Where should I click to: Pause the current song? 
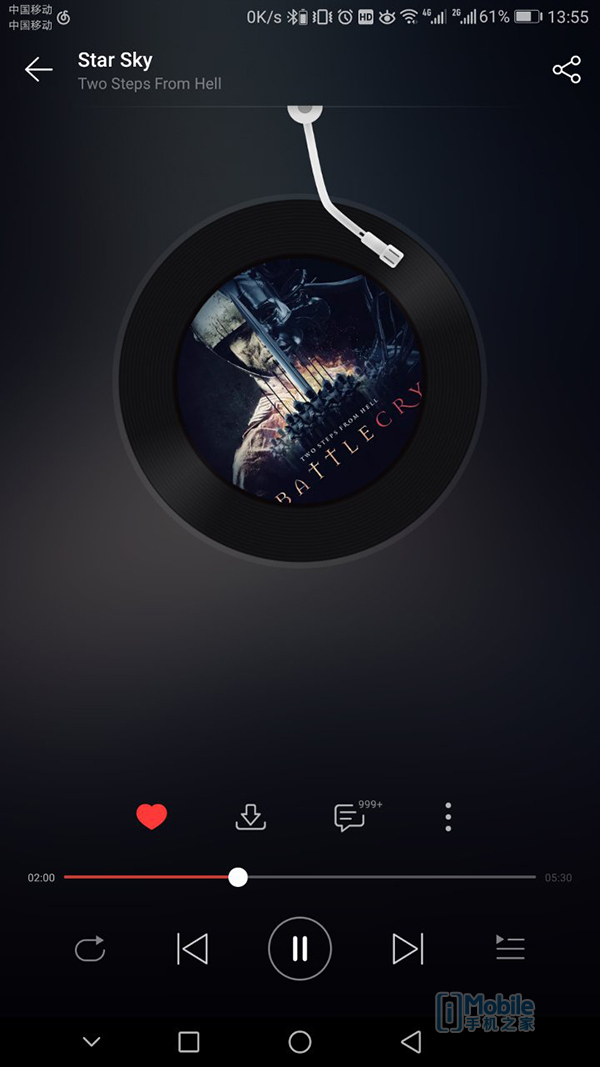(x=300, y=948)
